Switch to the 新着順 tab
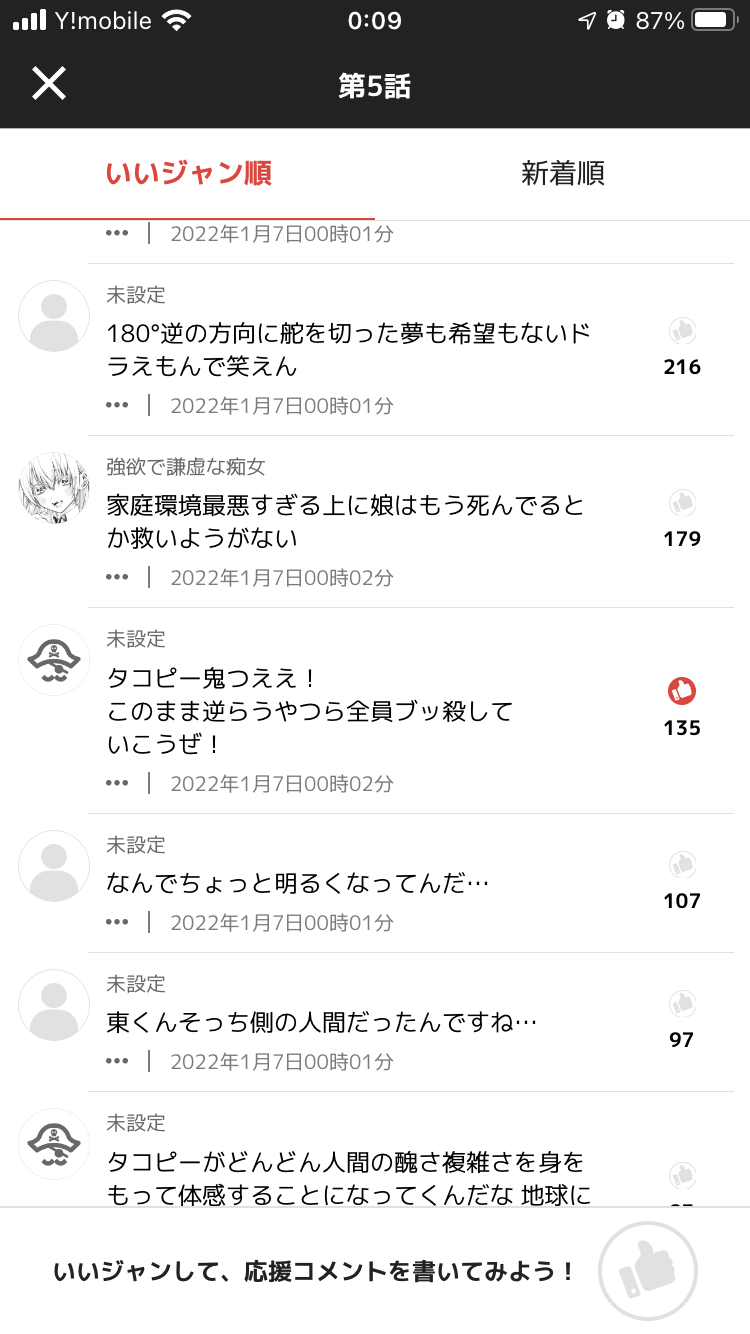The height and width of the screenshot is (1334, 750). pos(562,174)
